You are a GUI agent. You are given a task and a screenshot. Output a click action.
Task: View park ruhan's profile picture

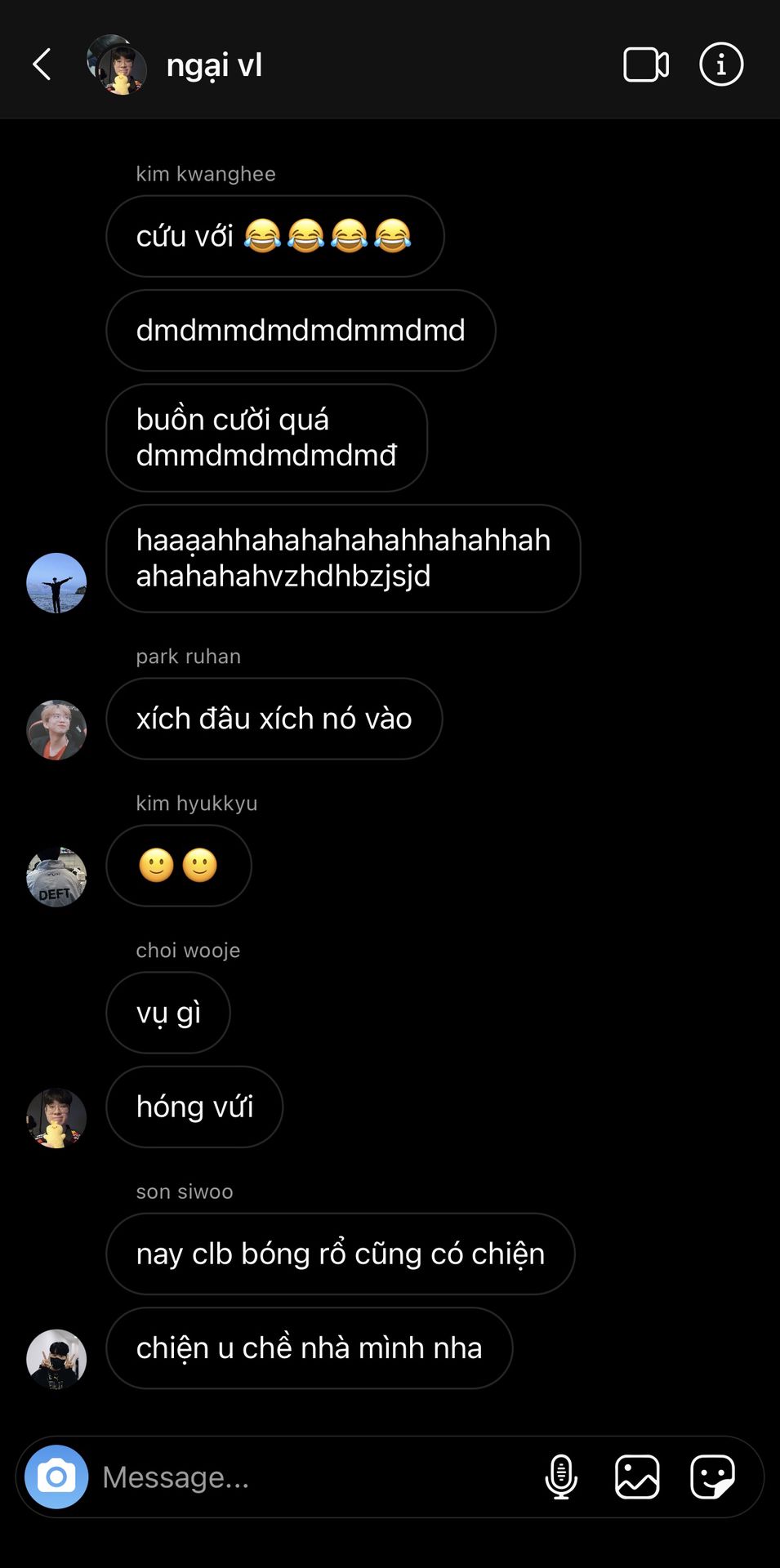click(x=56, y=730)
